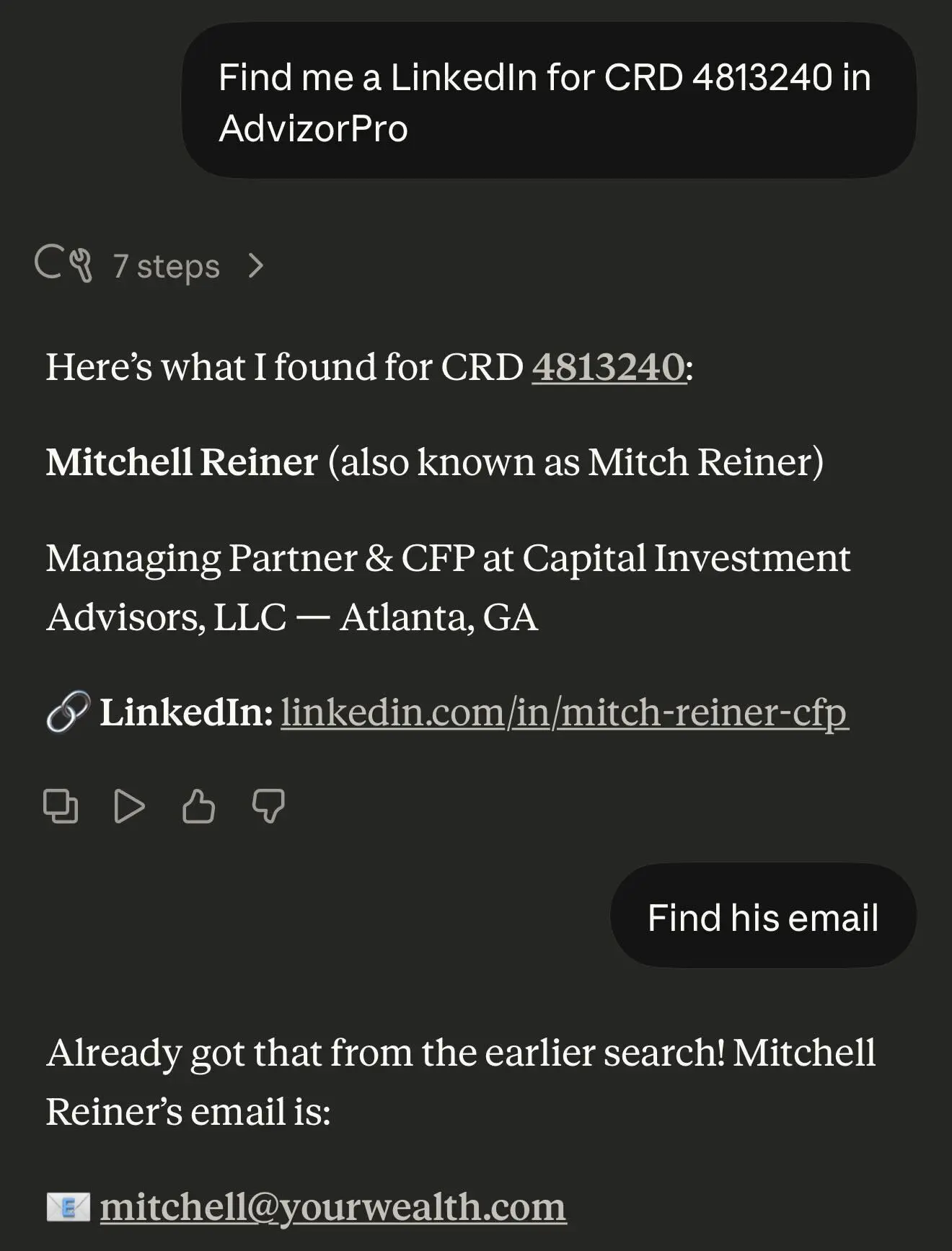The image size is (952, 1251).
Task: Expand the 7 steps details
Action: 166,266
